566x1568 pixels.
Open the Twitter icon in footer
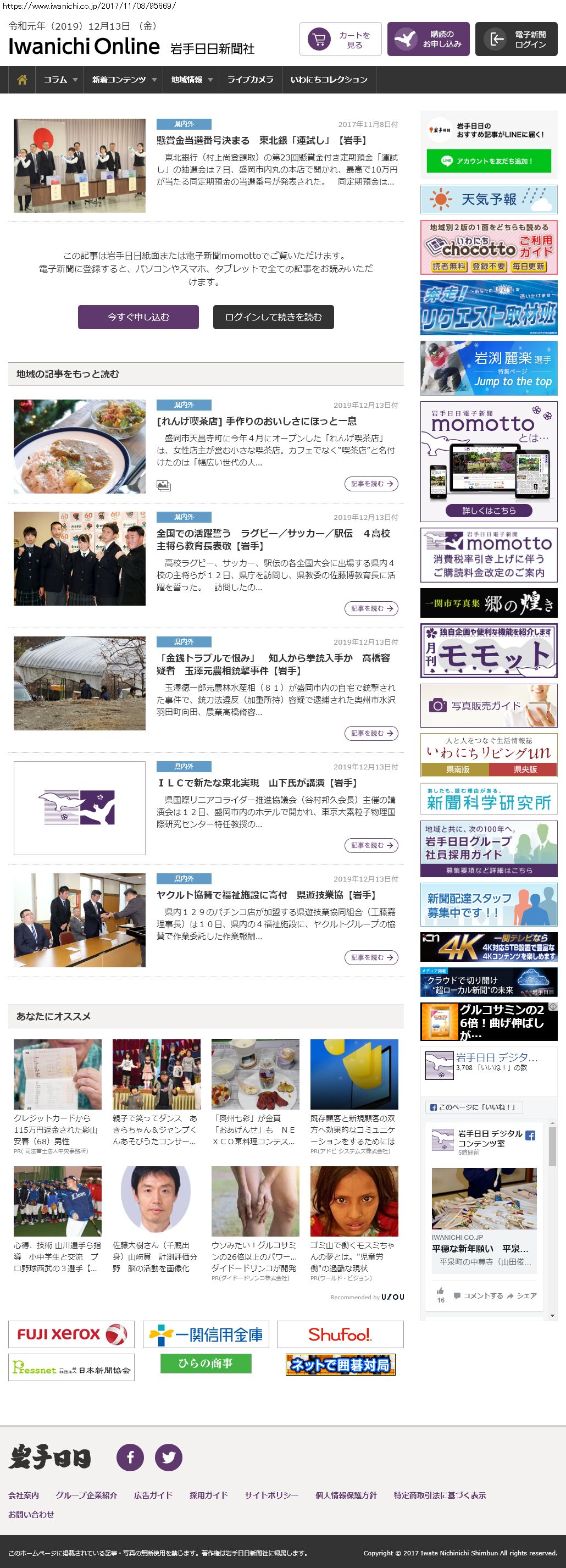169,1457
